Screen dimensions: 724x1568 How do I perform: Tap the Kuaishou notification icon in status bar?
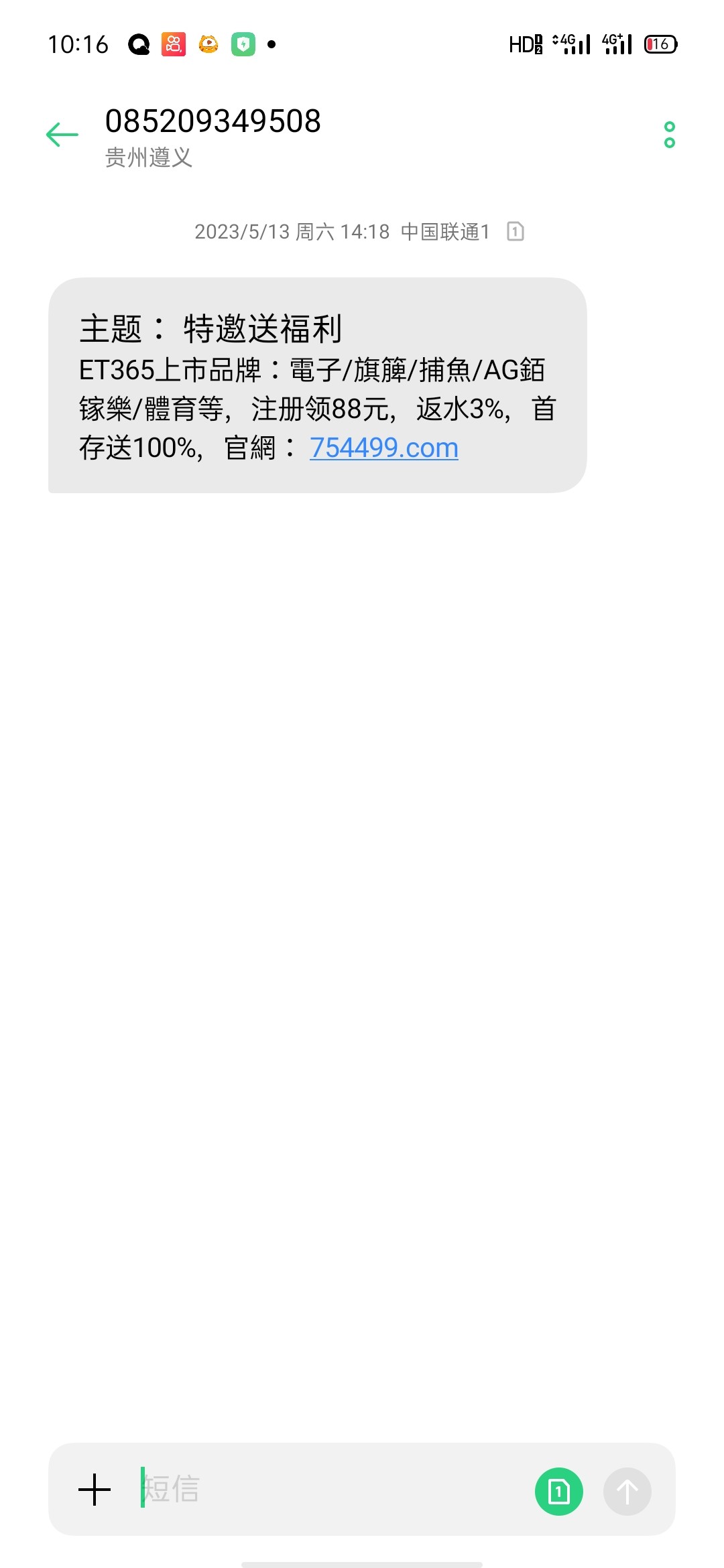tap(173, 44)
